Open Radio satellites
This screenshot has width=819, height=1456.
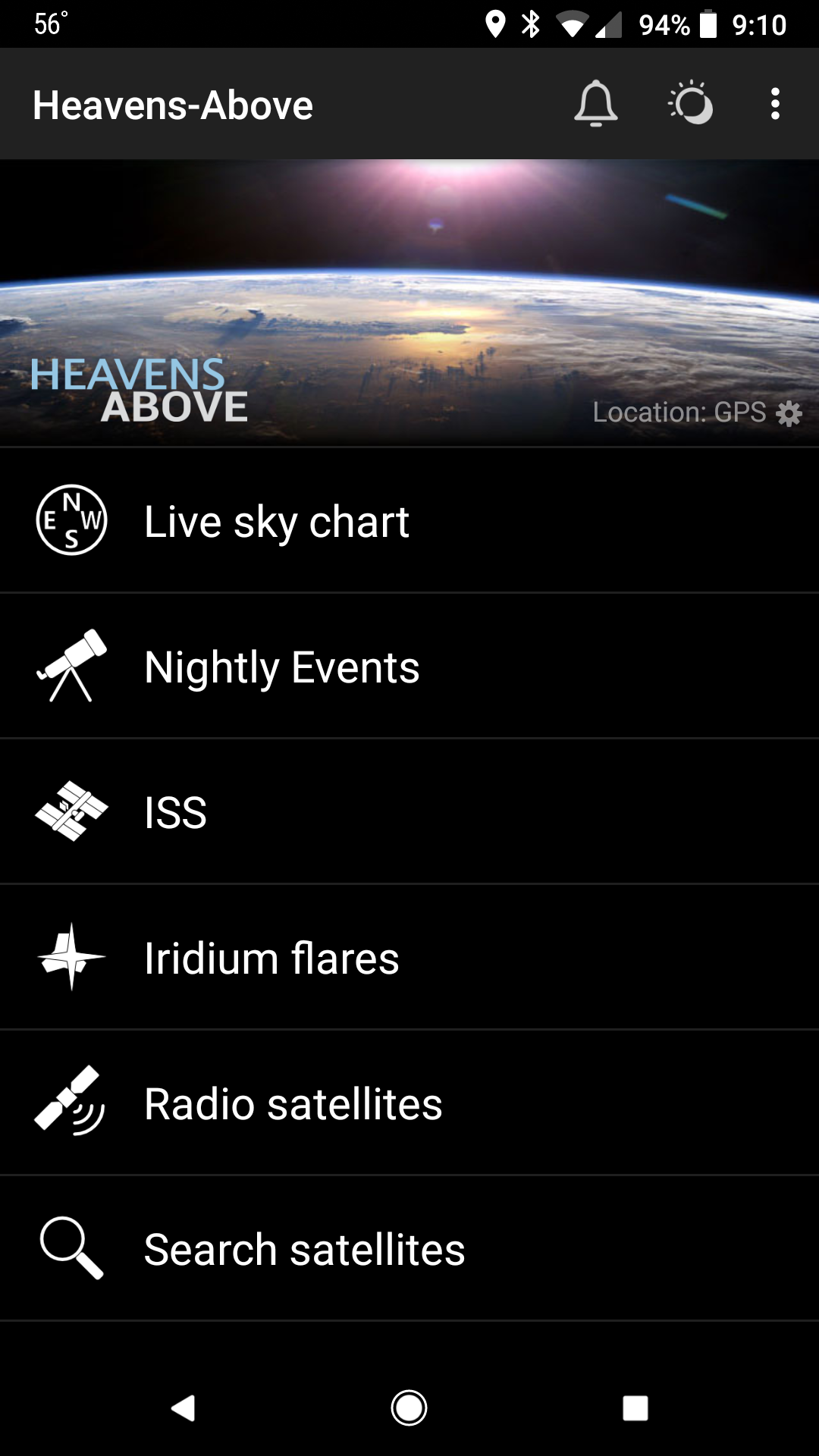pos(409,1103)
